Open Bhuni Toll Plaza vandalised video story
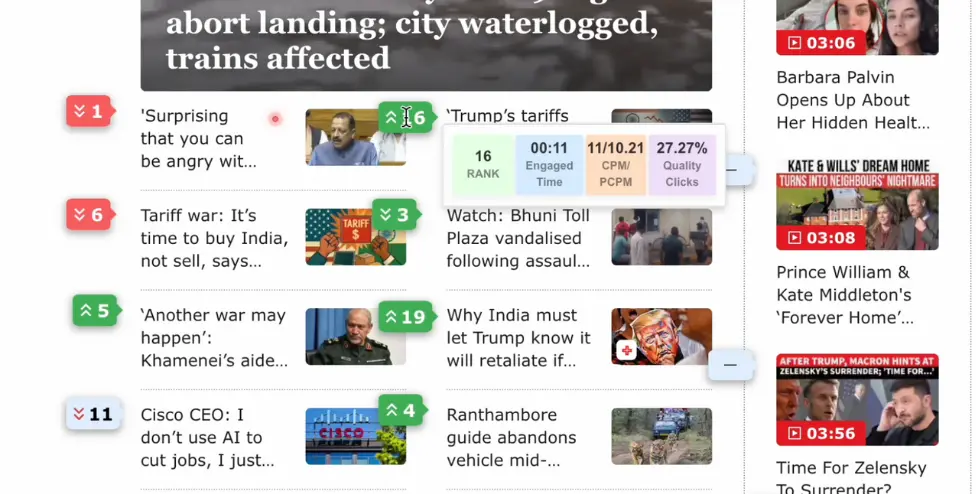This screenshot has width=976, height=494. pyautogui.click(x=518, y=238)
